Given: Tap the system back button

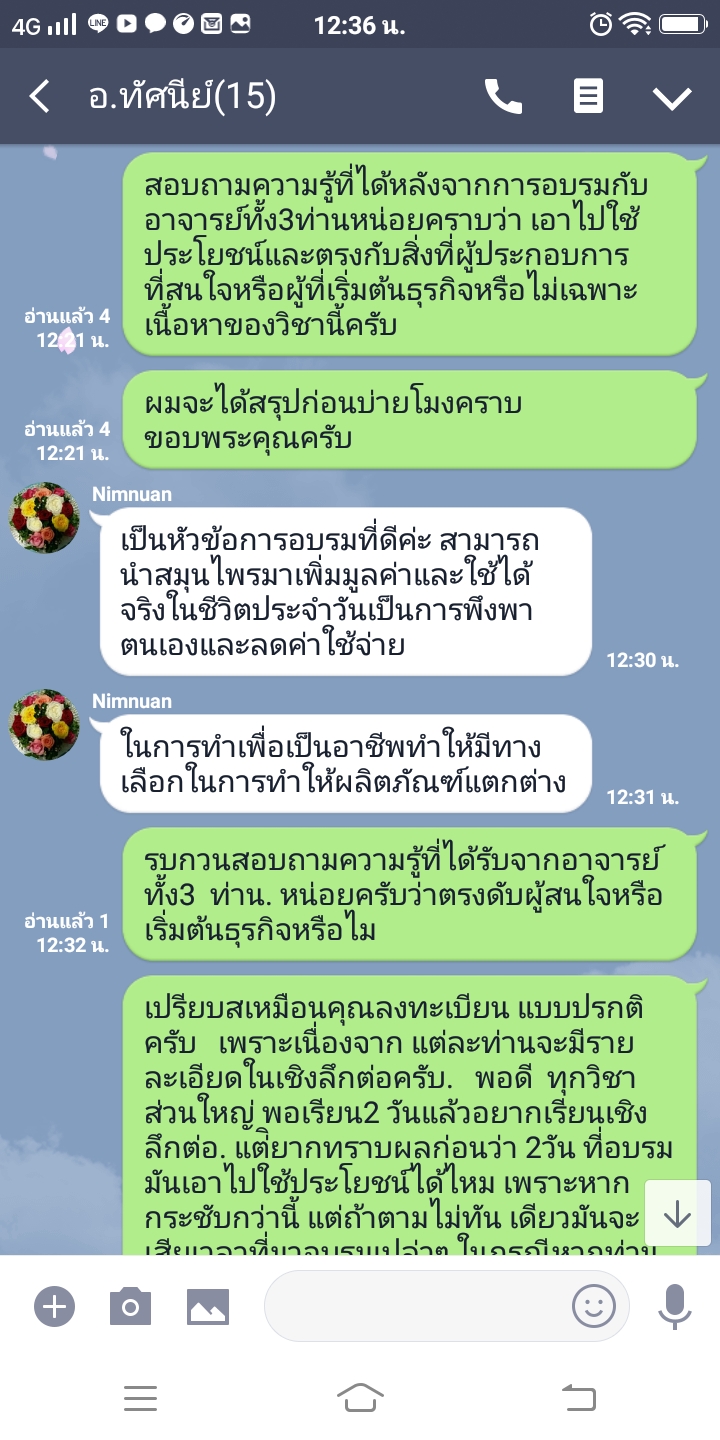Looking at the screenshot, I should tap(578, 1397).
